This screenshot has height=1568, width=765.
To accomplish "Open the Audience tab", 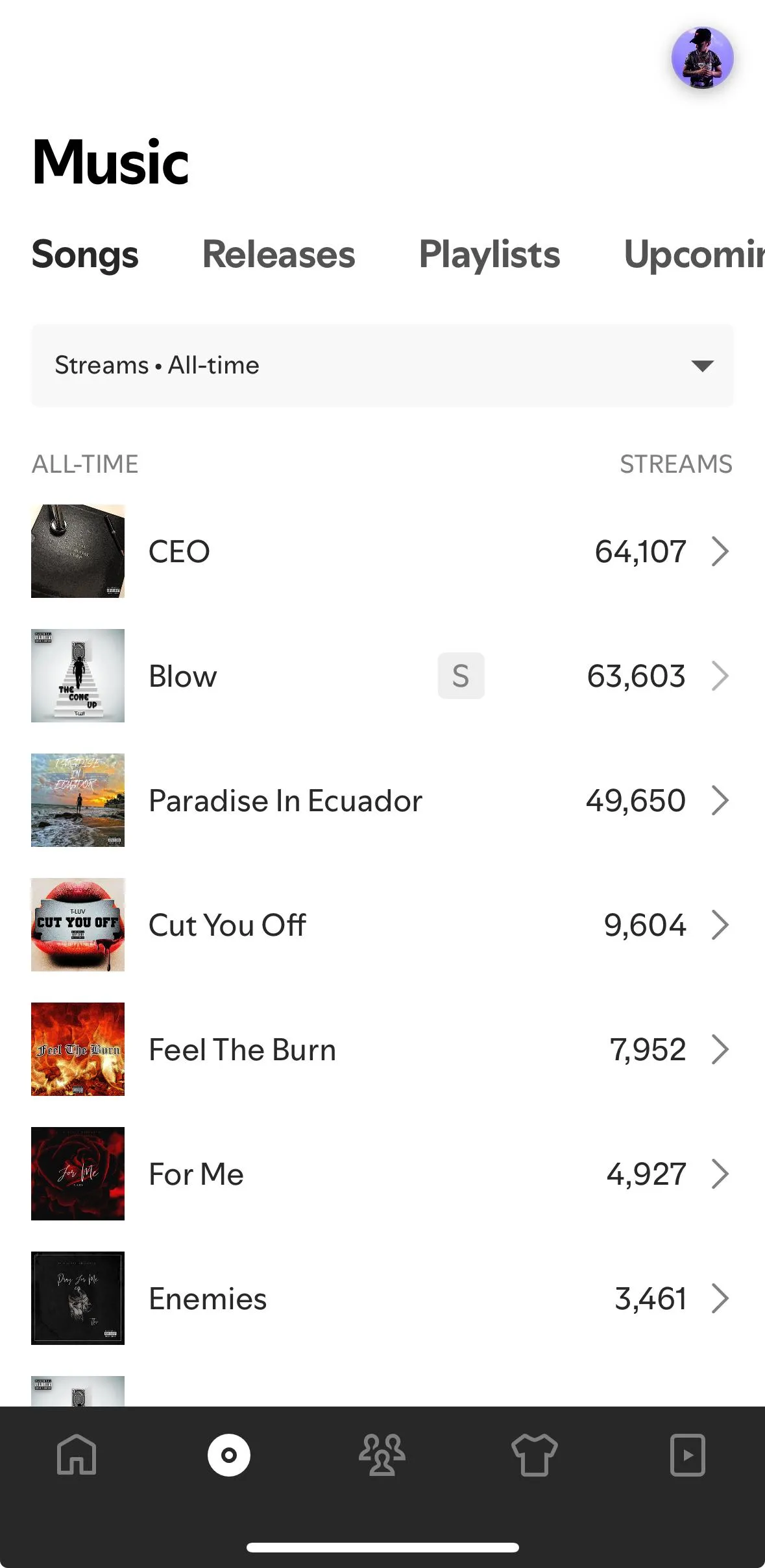I will [382, 1455].
